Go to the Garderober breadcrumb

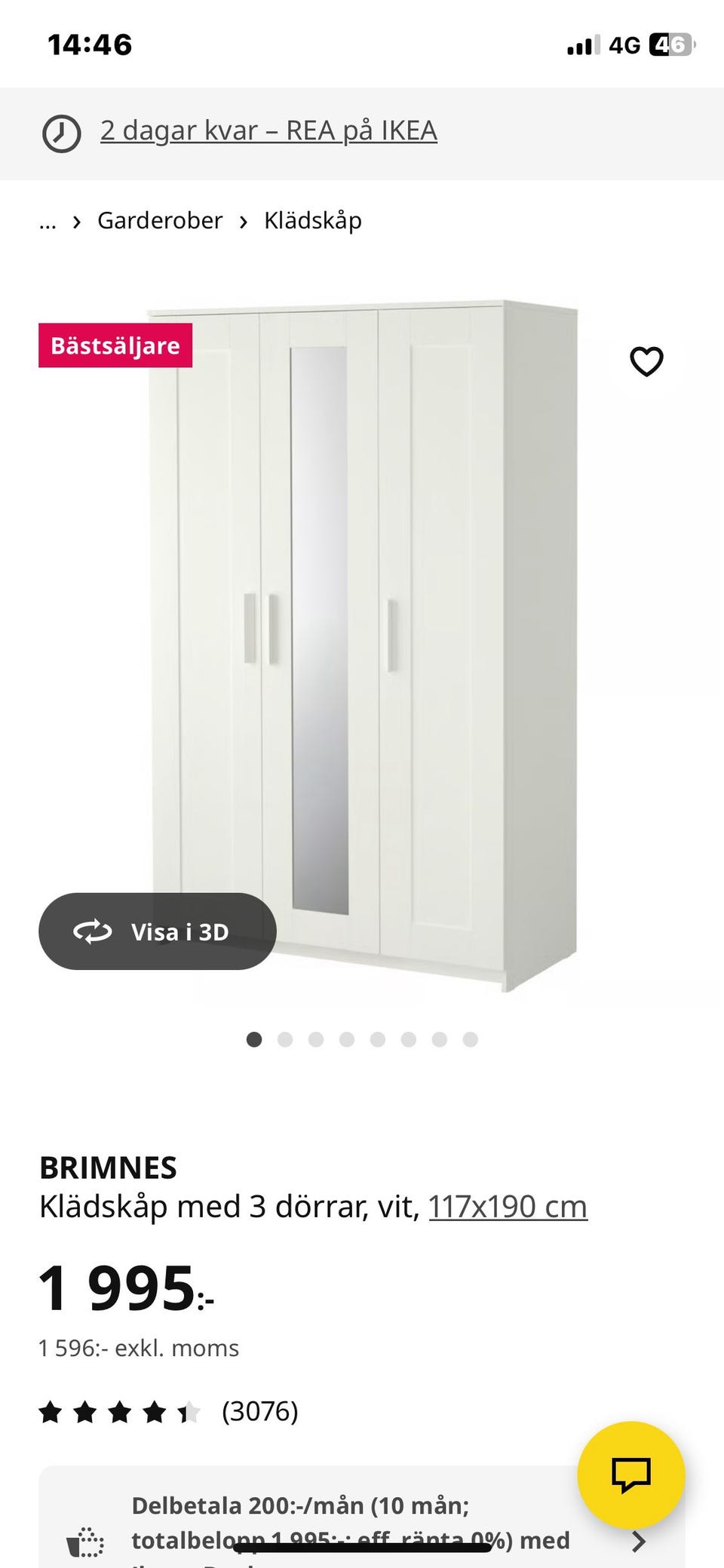(160, 221)
